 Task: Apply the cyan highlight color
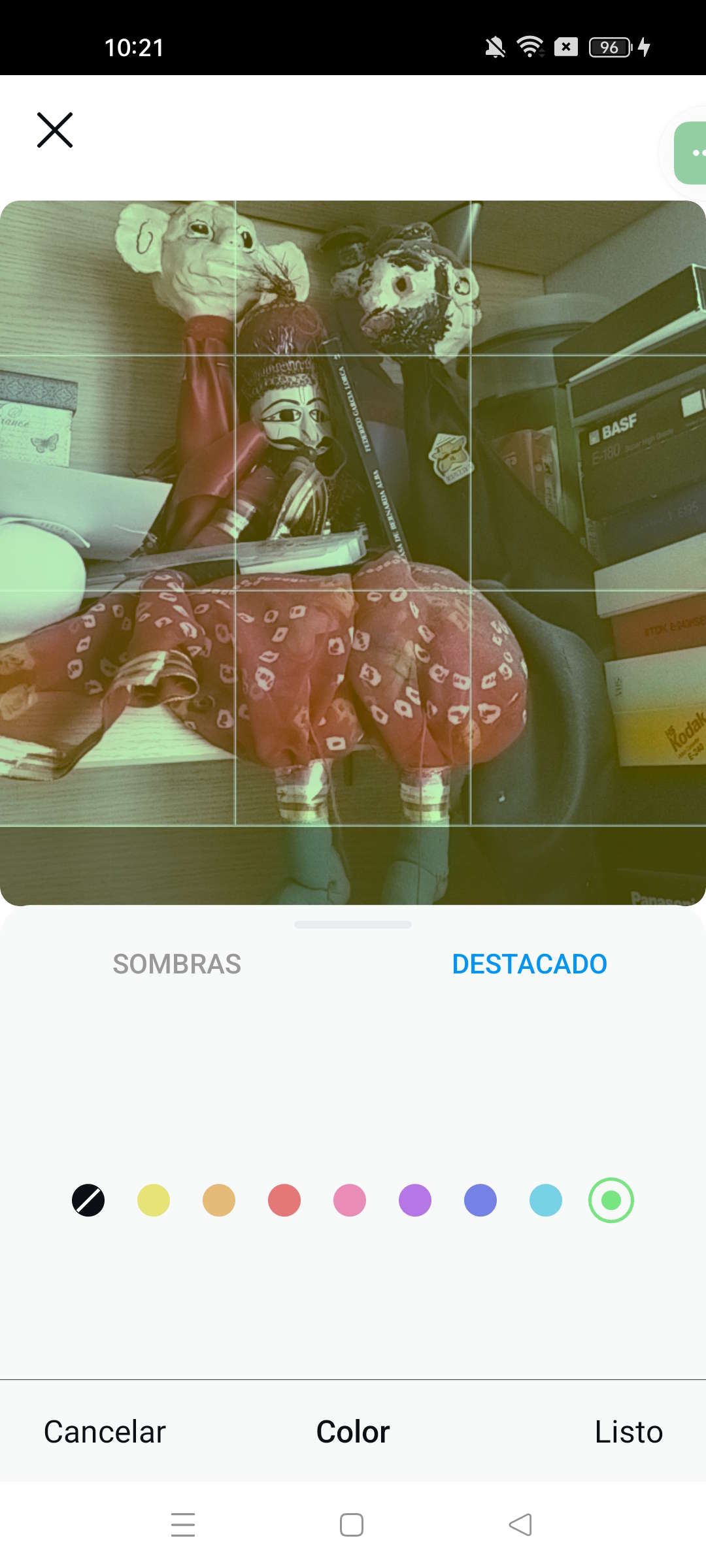tap(546, 1200)
